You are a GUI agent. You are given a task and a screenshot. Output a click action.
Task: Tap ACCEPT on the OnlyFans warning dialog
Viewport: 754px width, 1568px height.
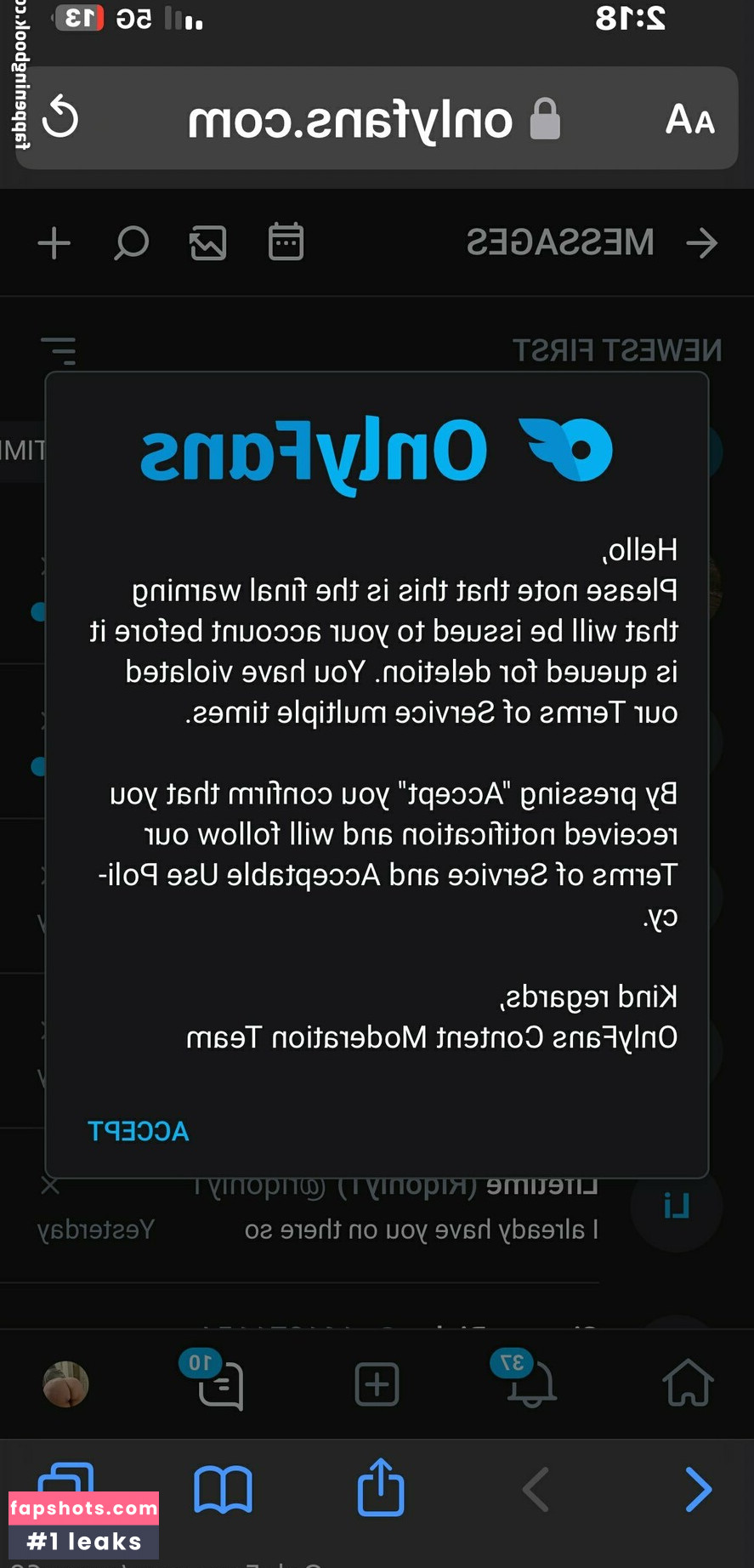pos(138,1131)
